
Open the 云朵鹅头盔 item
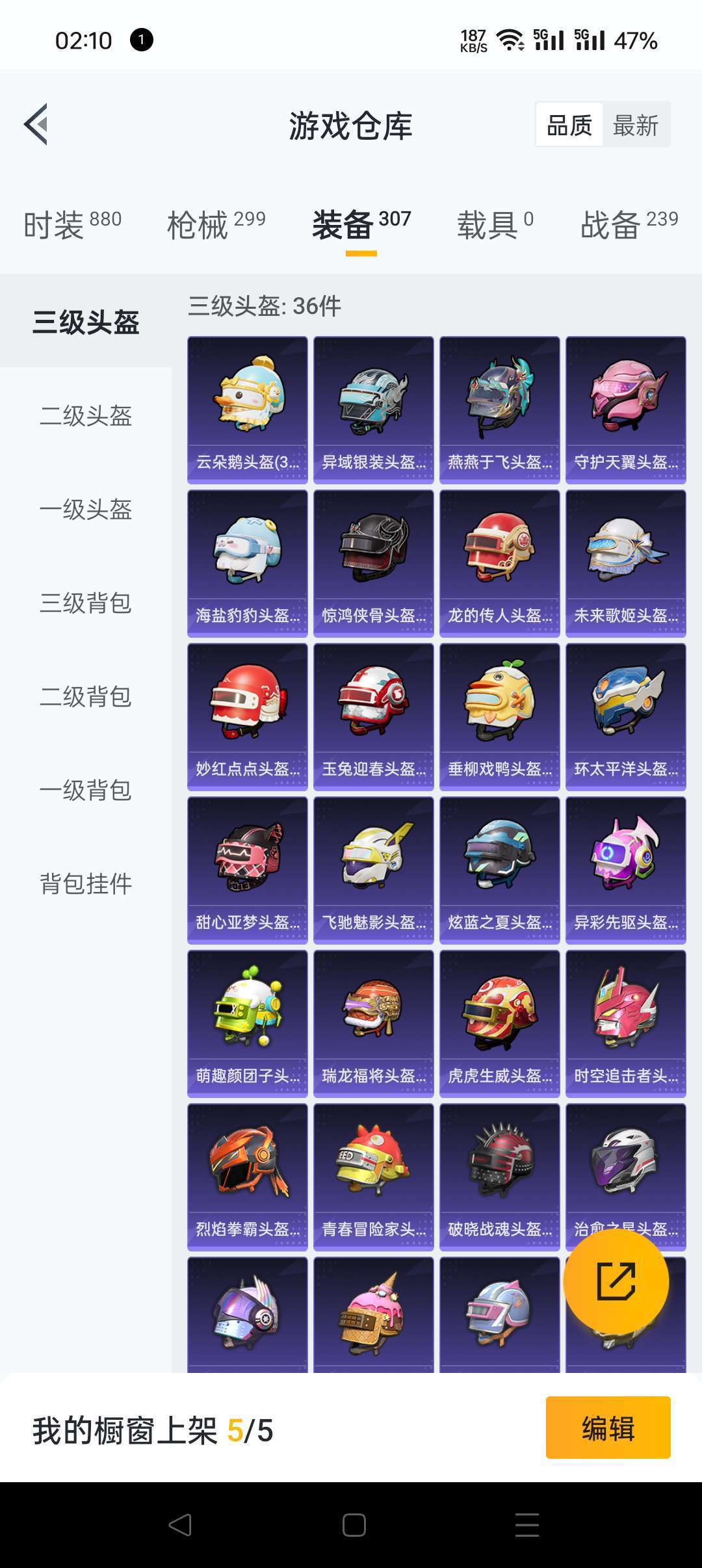(x=248, y=410)
